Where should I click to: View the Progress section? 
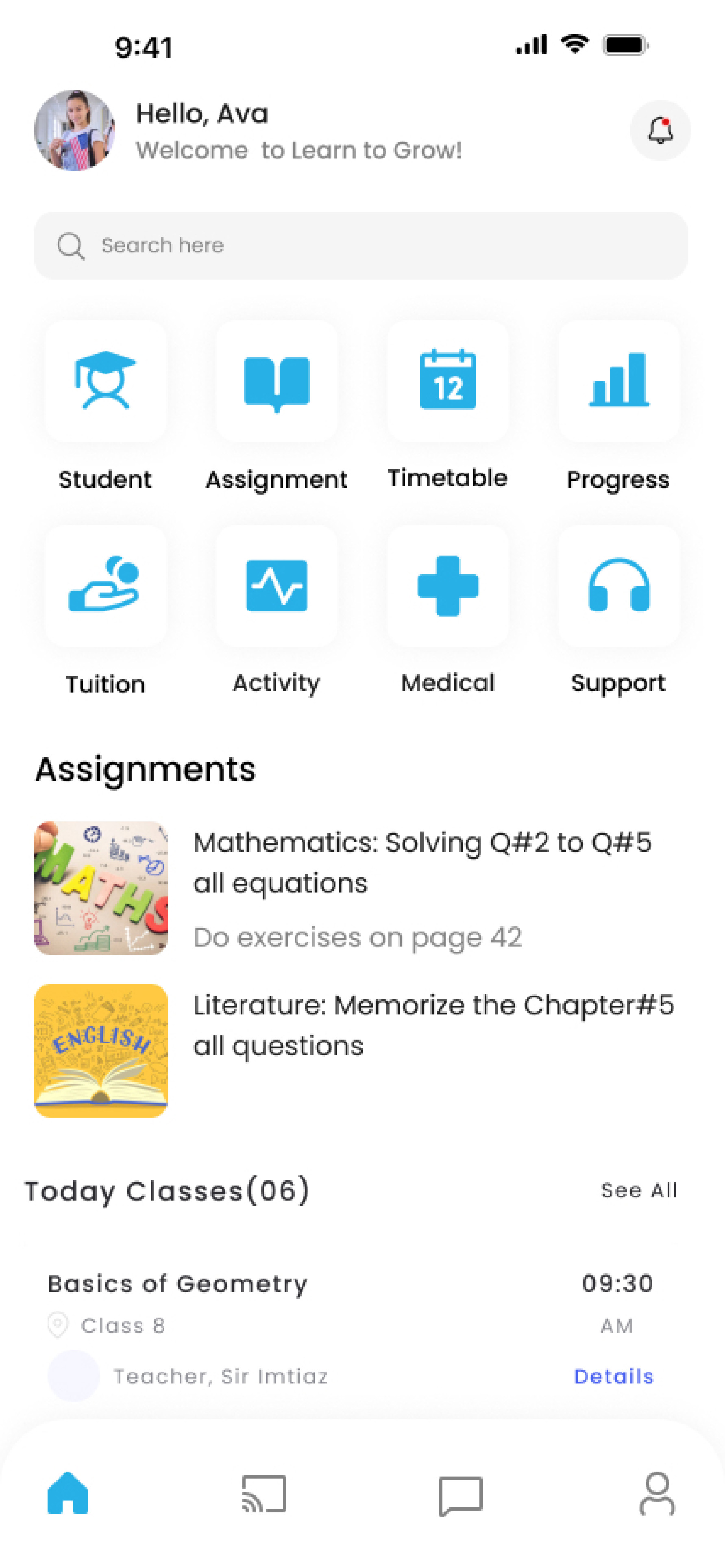(618, 382)
